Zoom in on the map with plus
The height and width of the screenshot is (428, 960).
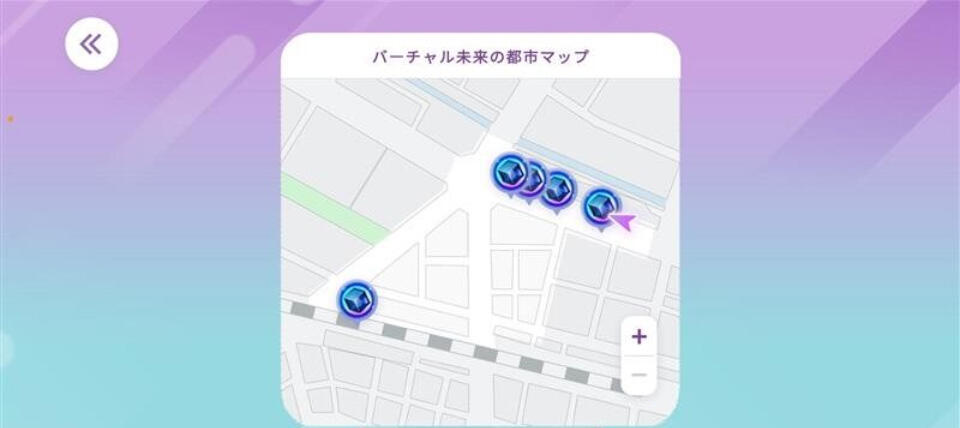pyautogui.click(x=639, y=337)
